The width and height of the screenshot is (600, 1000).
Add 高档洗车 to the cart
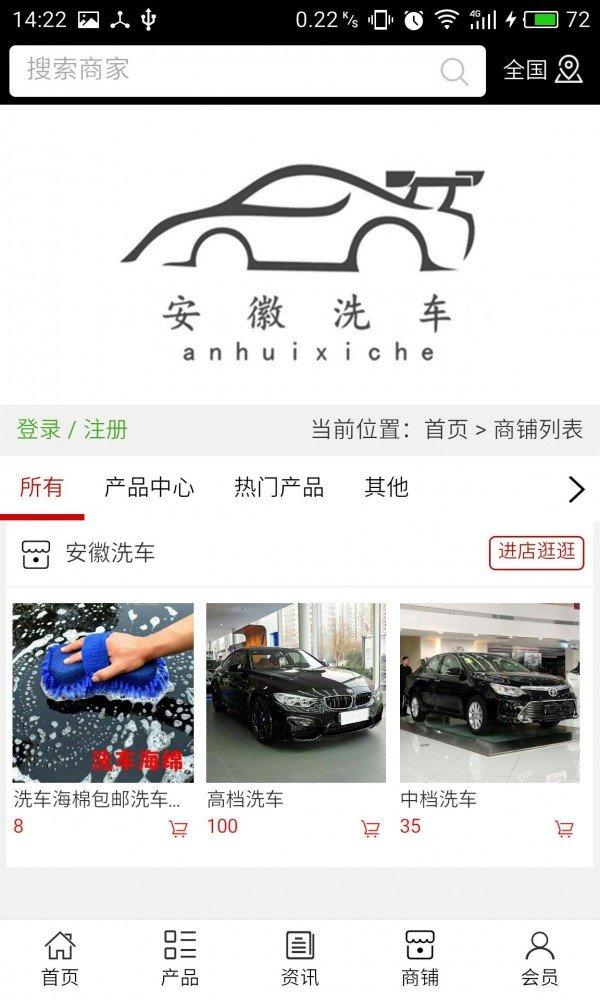click(370, 828)
